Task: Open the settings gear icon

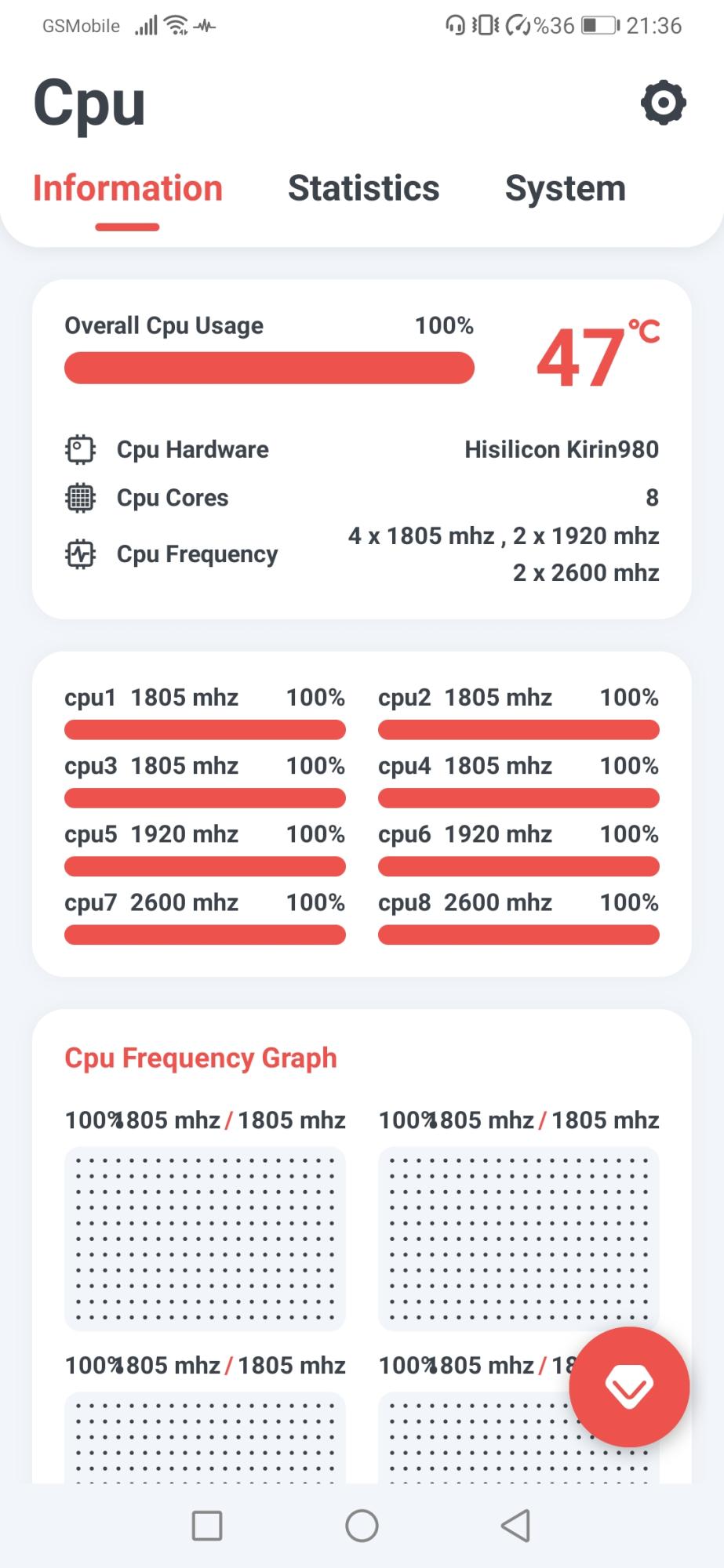Action: (x=664, y=103)
